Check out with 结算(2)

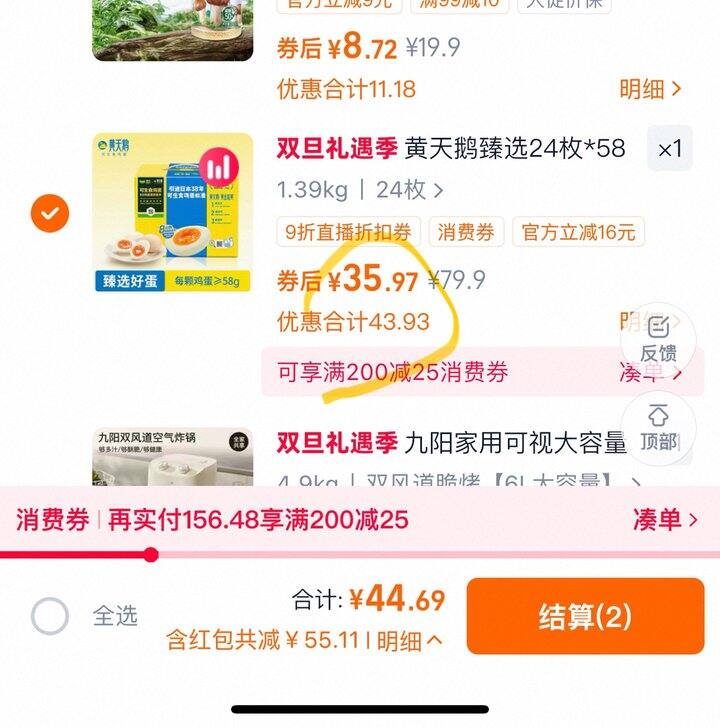pyautogui.click(x=585, y=616)
